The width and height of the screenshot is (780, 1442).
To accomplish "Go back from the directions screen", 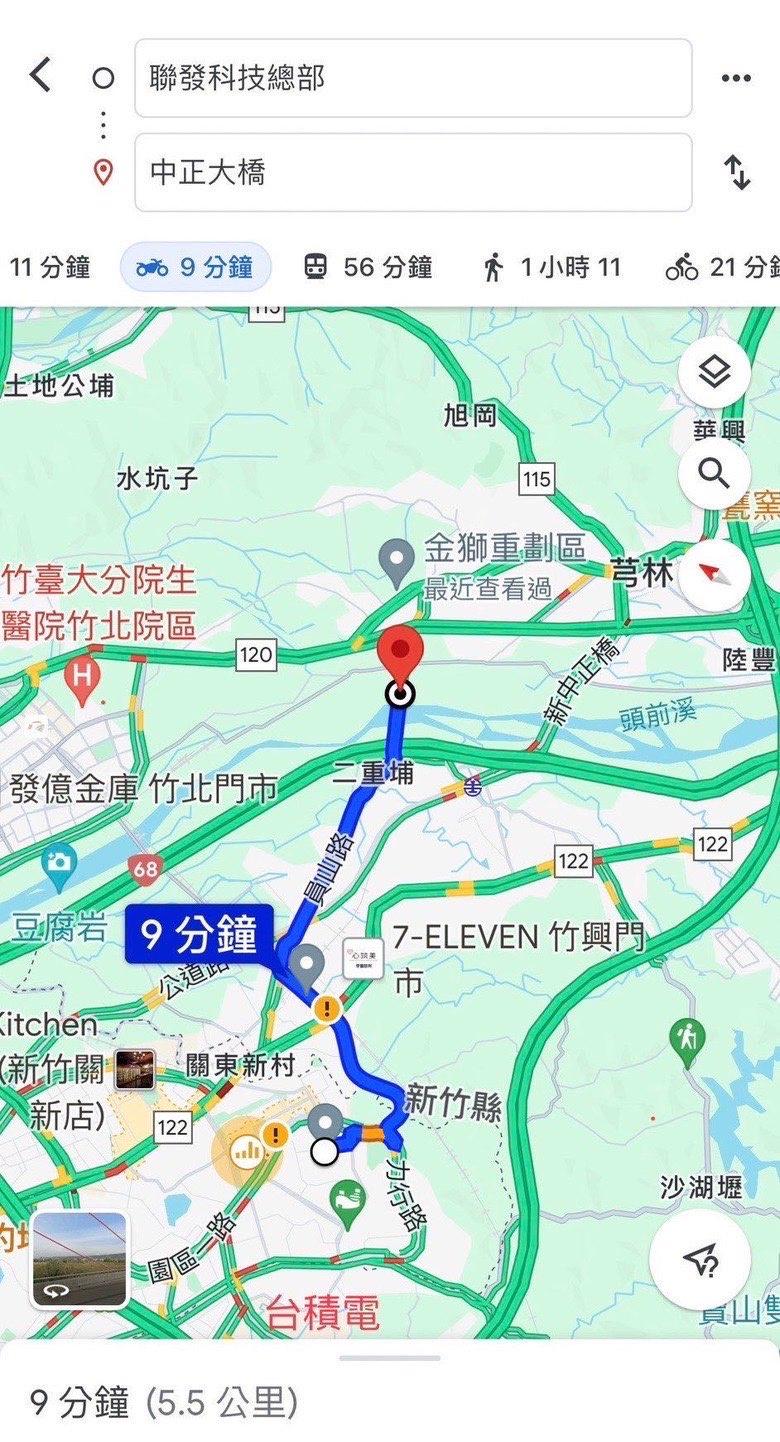I will point(40,76).
